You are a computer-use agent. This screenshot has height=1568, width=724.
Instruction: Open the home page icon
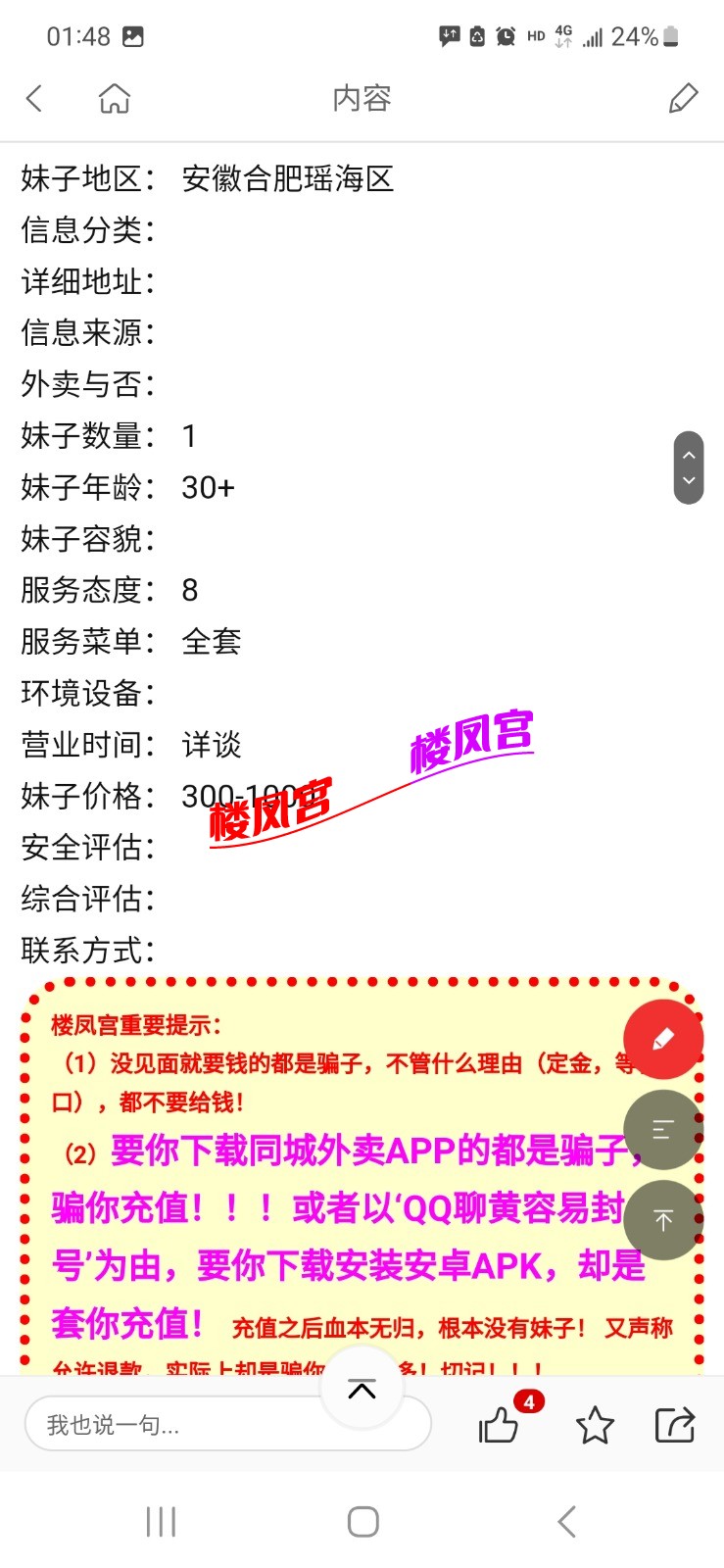115,98
